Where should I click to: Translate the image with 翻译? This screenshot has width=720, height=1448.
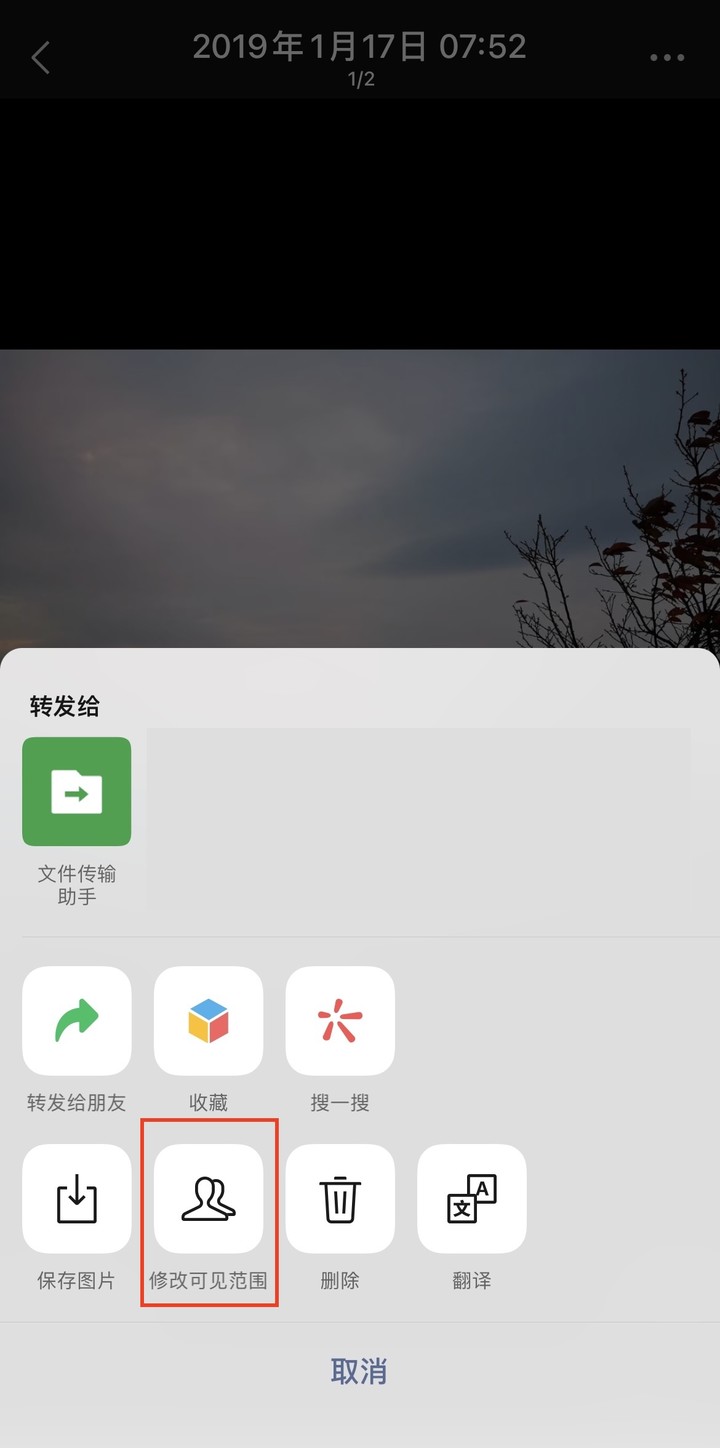click(471, 1199)
